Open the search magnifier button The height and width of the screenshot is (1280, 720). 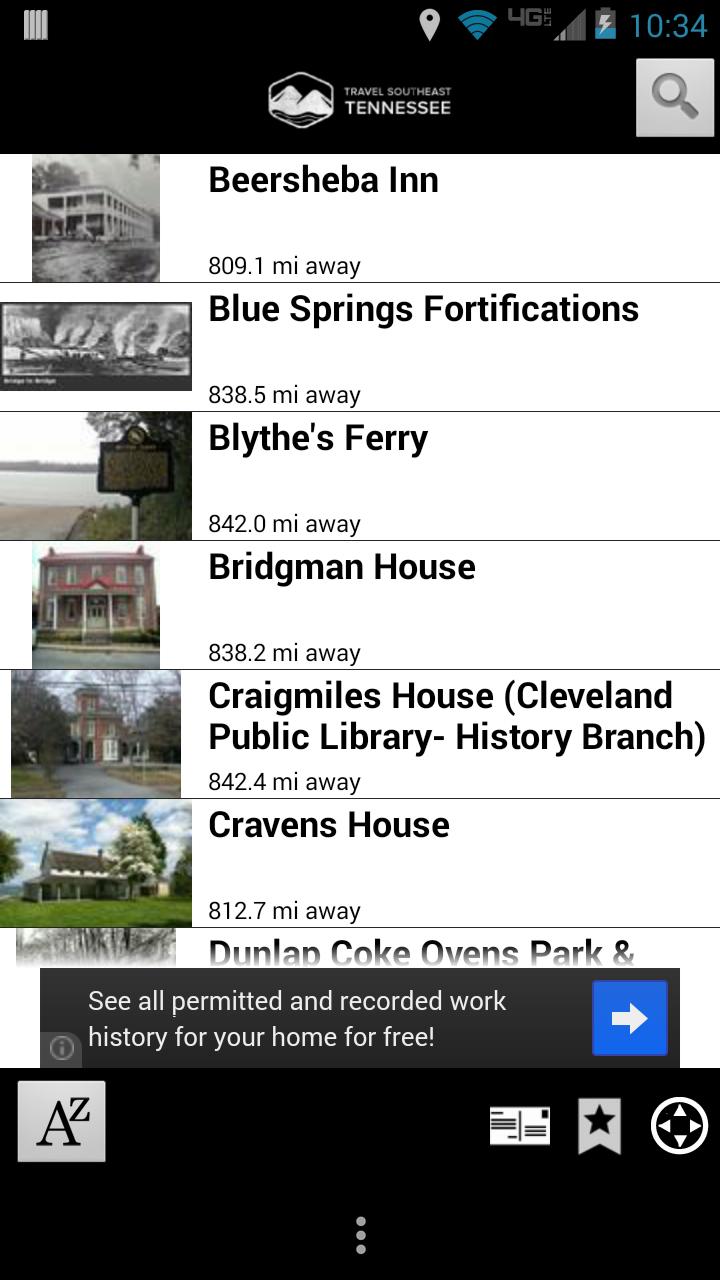coord(674,97)
